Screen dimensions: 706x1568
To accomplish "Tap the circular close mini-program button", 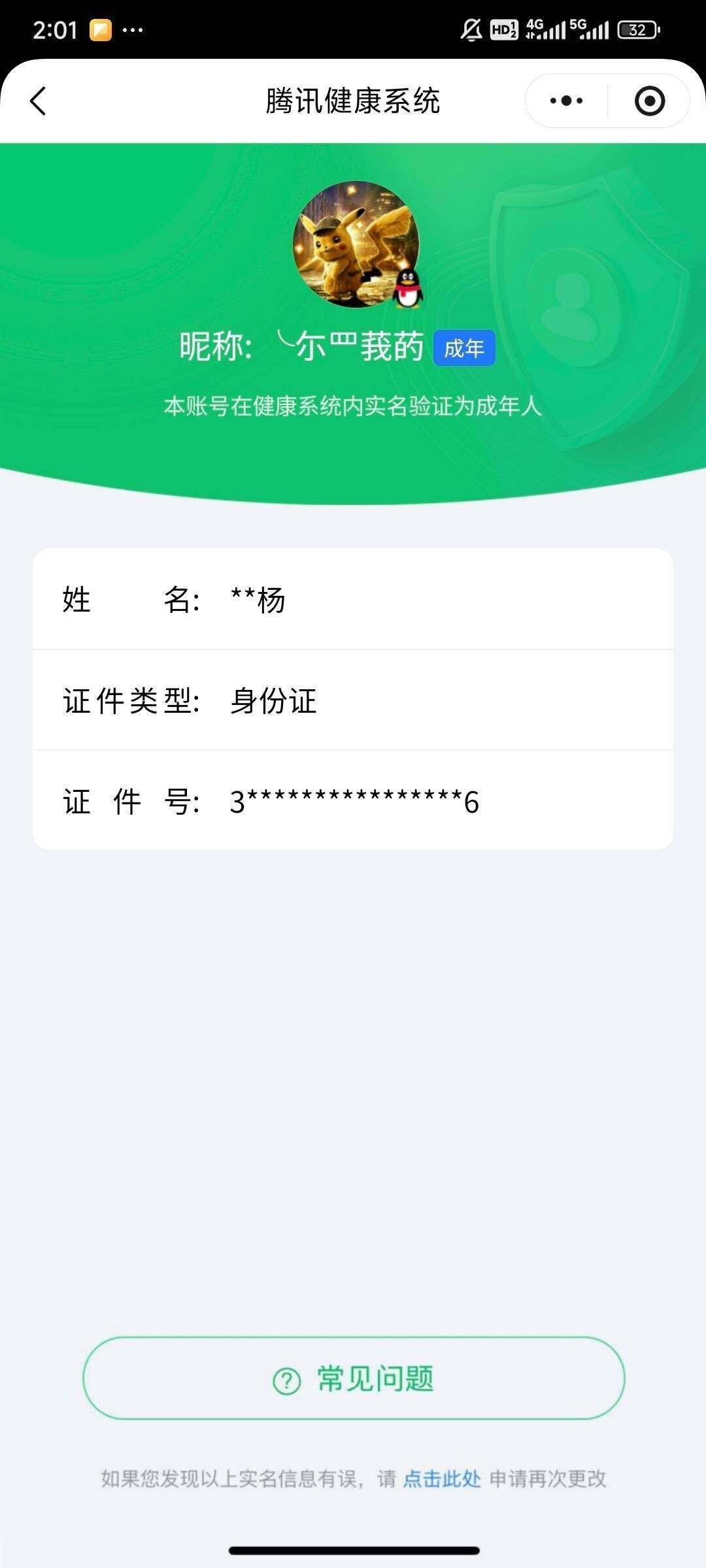I will pyautogui.click(x=649, y=101).
